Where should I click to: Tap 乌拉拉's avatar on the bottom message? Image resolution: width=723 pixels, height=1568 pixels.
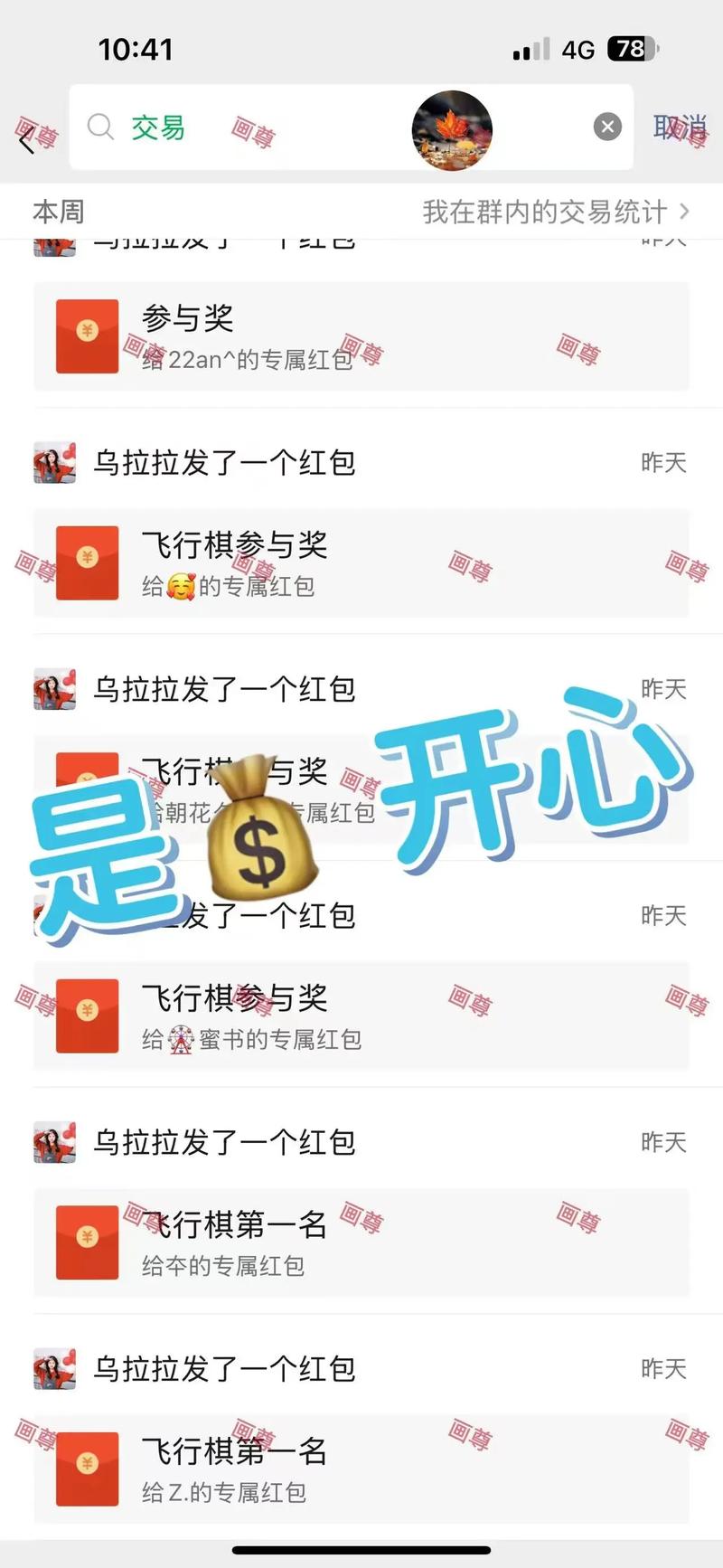coord(53,1369)
